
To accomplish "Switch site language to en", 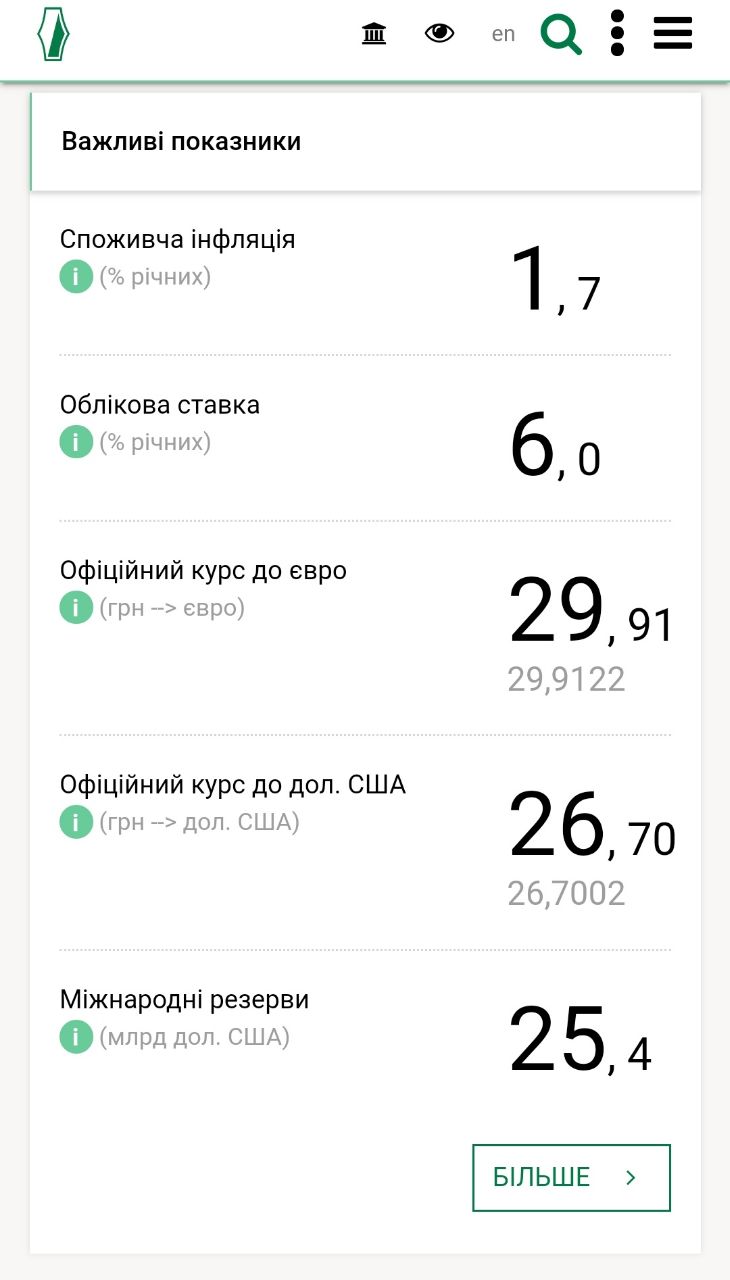I will pyautogui.click(x=503, y=34).
